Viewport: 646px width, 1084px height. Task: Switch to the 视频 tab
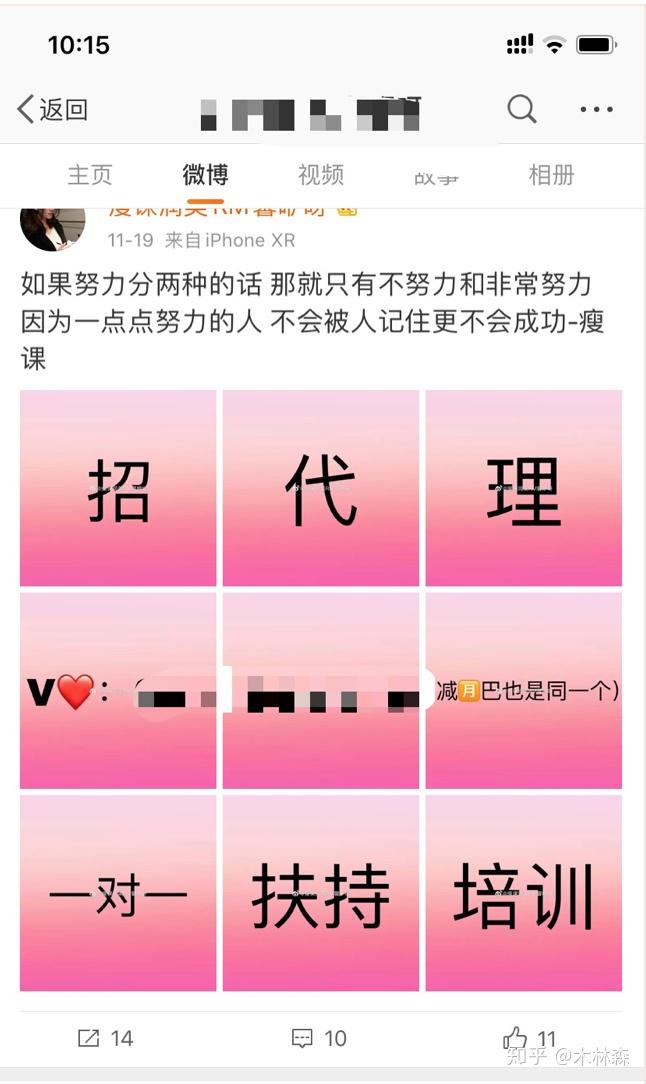(321, 175)
